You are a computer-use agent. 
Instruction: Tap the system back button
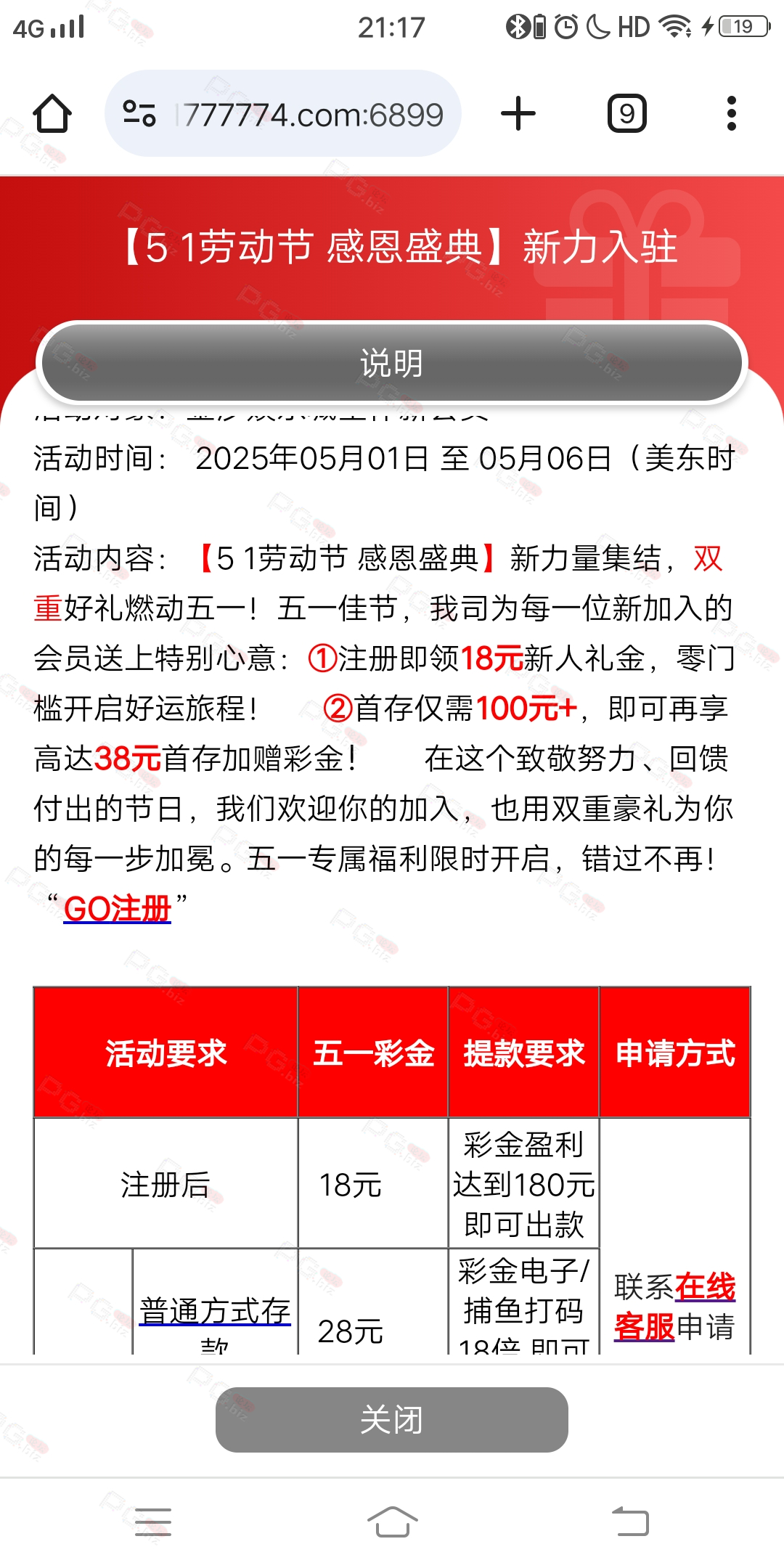(631, 1522)
